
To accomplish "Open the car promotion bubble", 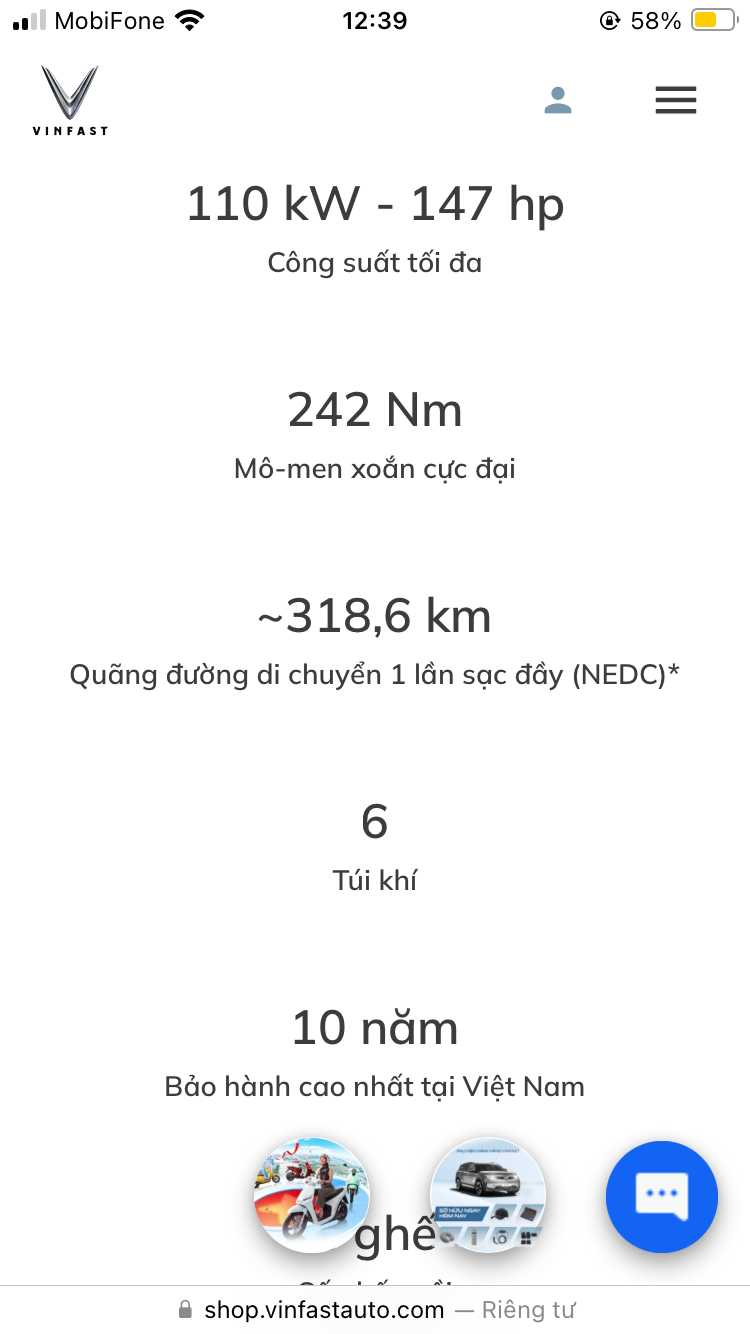I will (488, 1194).
